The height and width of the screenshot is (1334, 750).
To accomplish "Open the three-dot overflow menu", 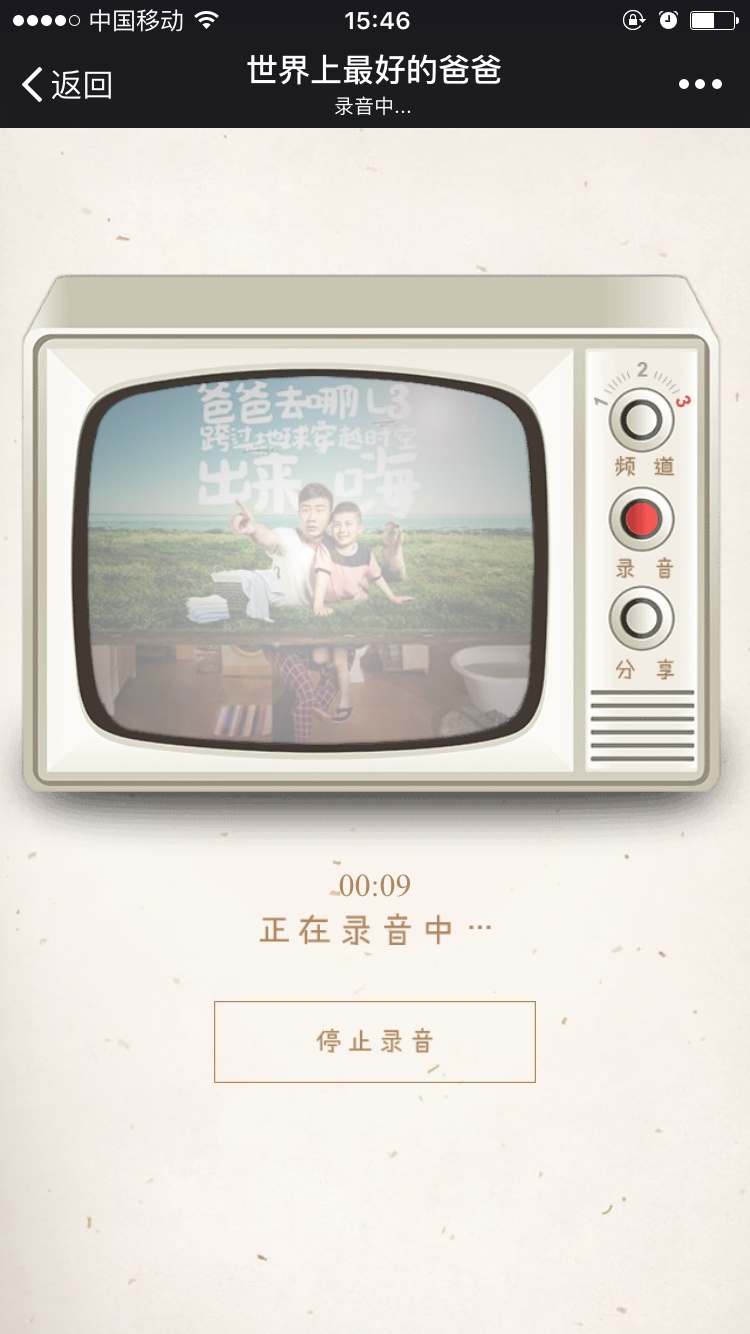I will [700, 85].
